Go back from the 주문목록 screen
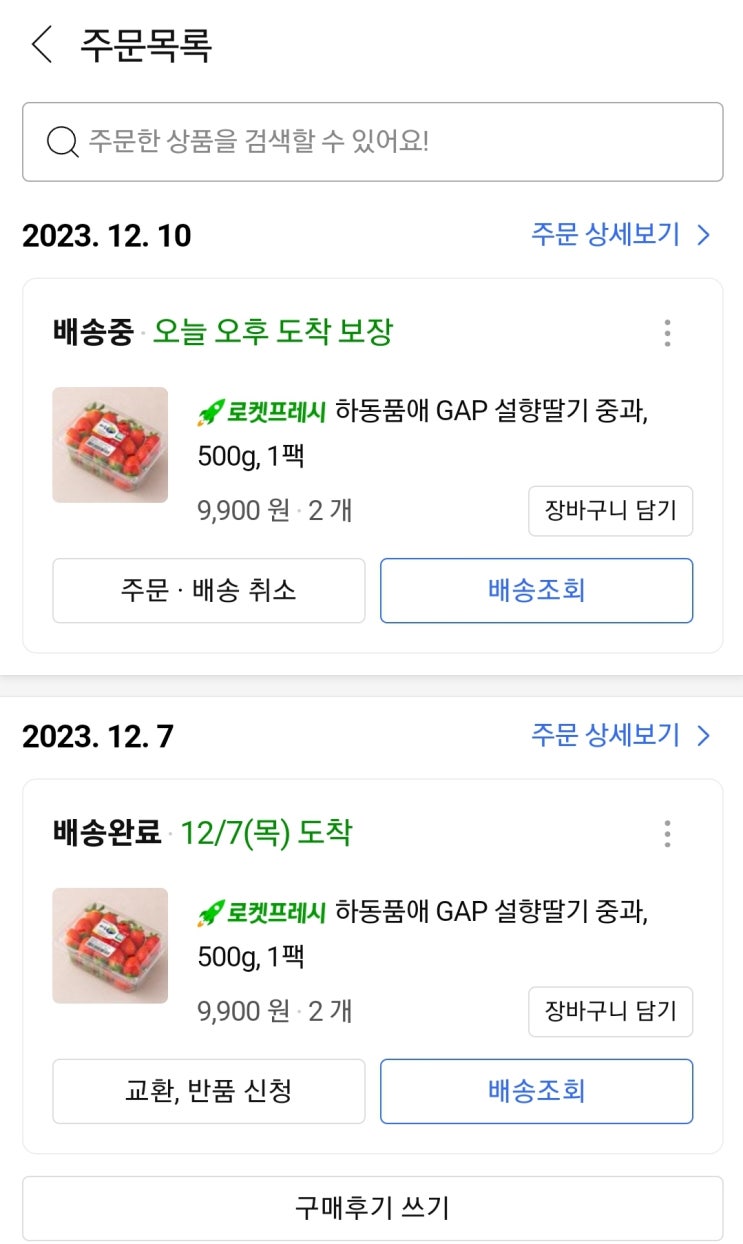The width and height of the screenshot is (743, 1244). (x=42, y=45)
